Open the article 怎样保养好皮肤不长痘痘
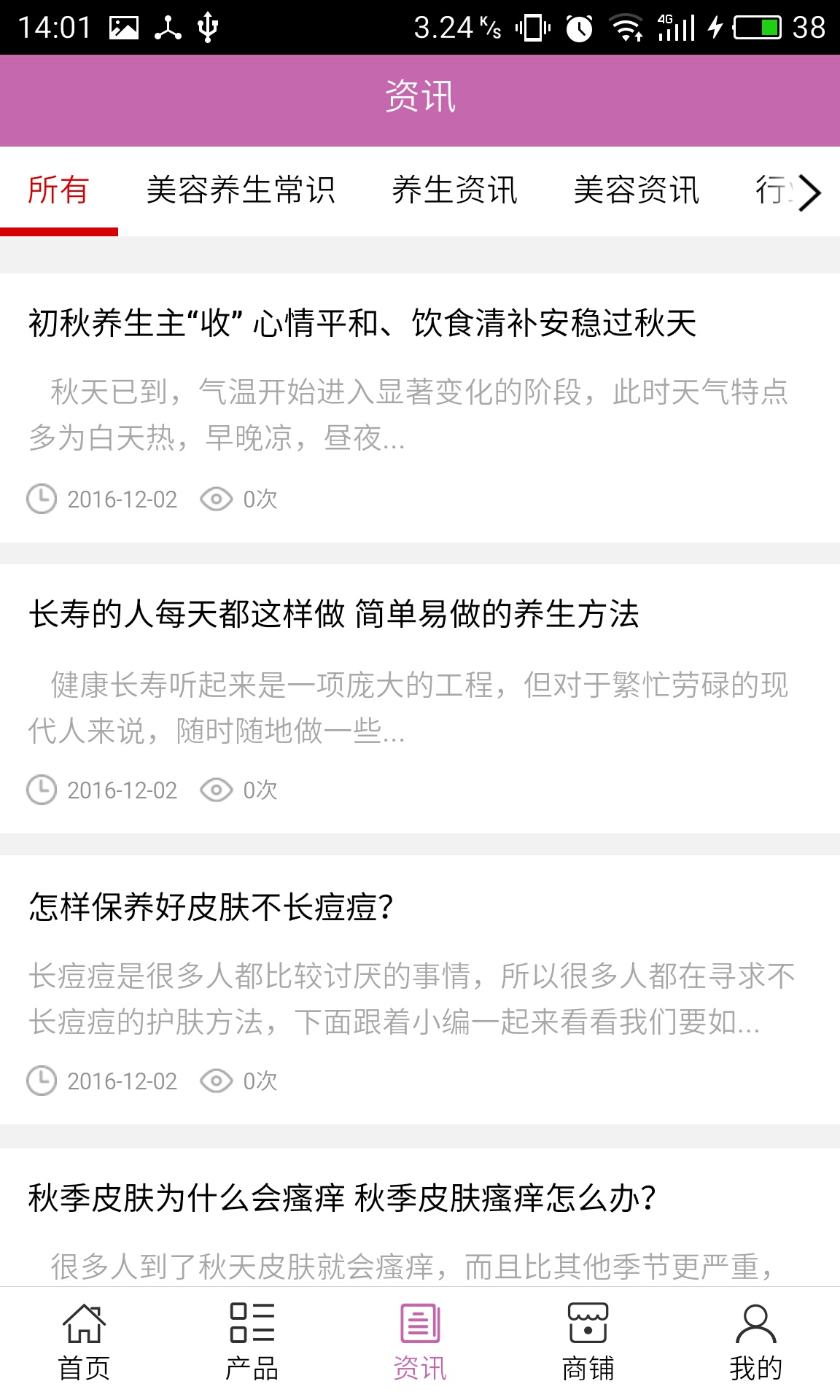Viewport: 840px width, 1400px height. click(x=211, y=907)
